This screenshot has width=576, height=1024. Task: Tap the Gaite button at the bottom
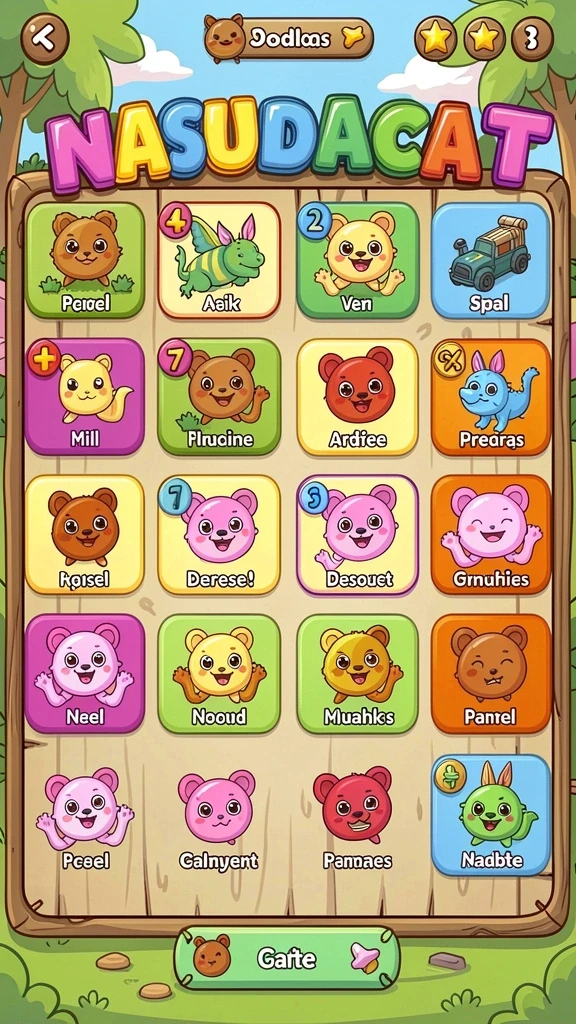click(x=287, y=958)
